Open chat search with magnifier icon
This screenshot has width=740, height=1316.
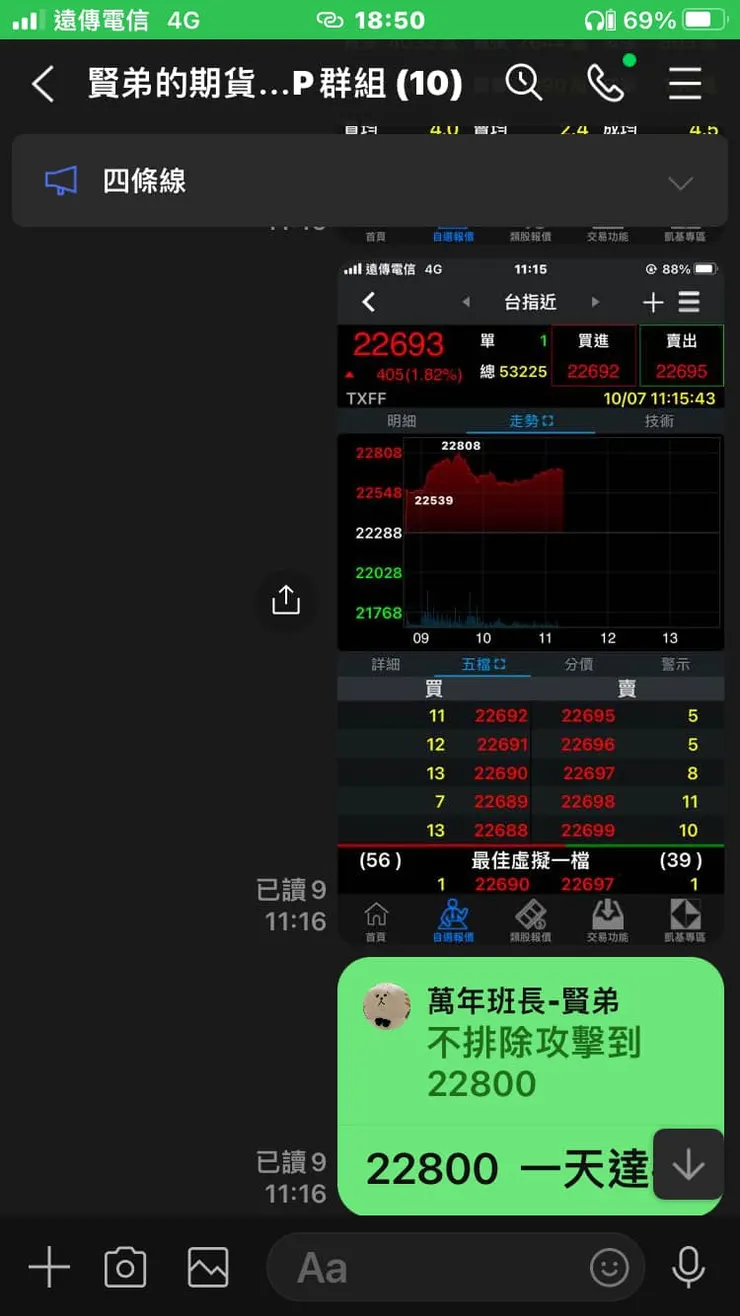point(524,84)
